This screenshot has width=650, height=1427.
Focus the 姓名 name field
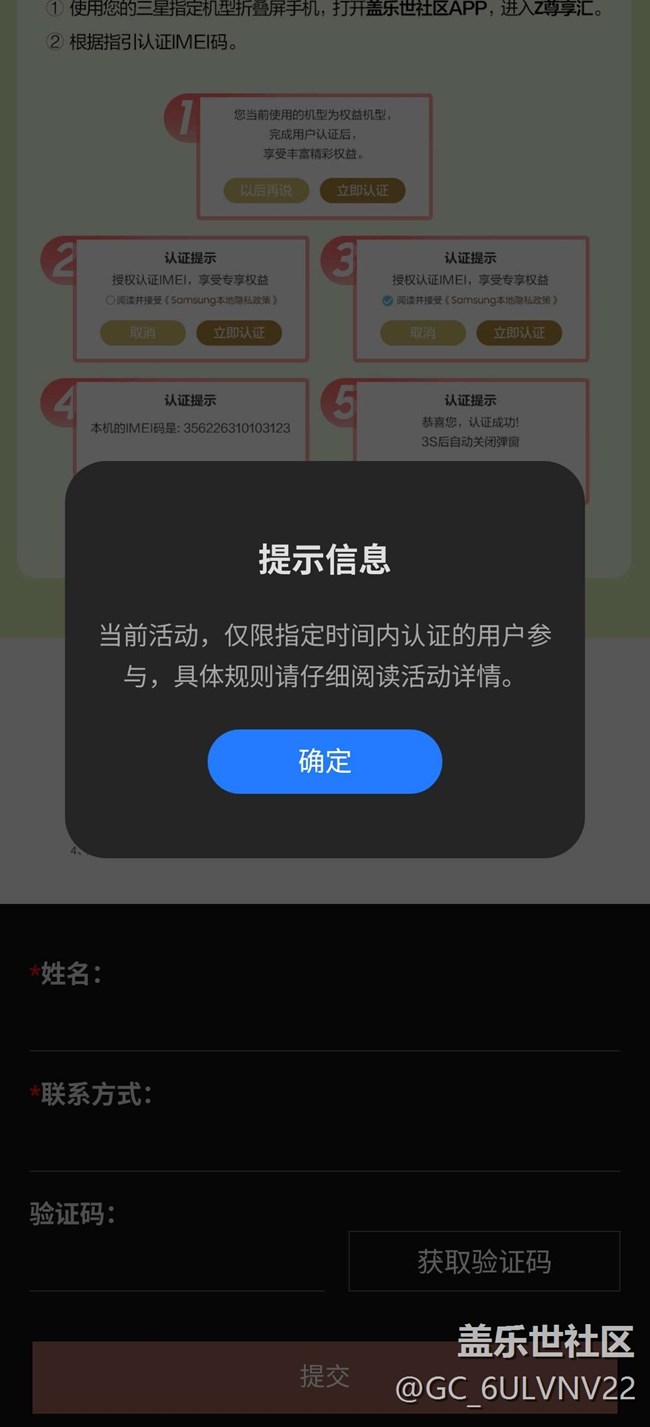coord(324,1020)
